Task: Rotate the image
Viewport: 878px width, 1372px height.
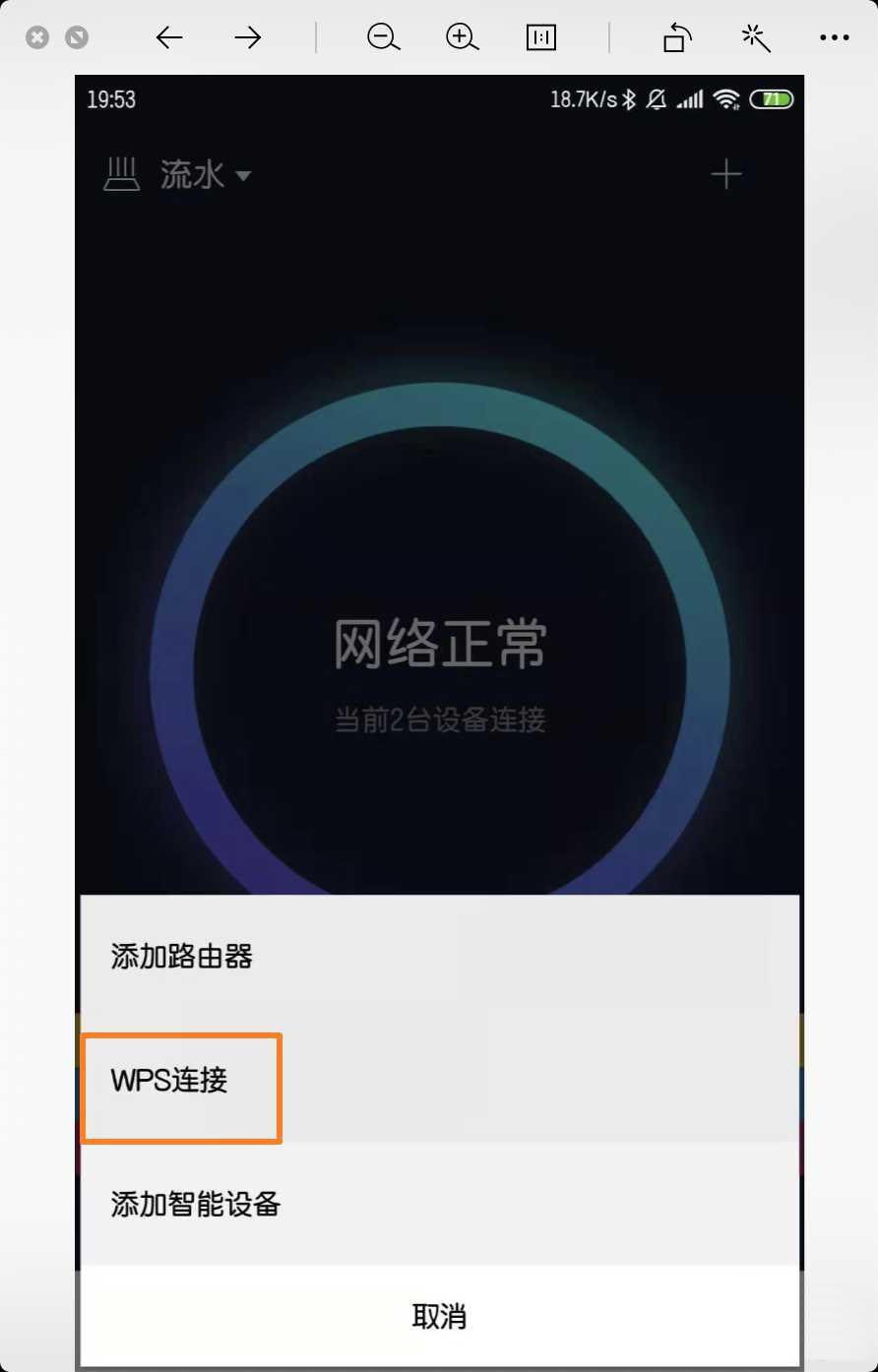Action: pos(676,38)
